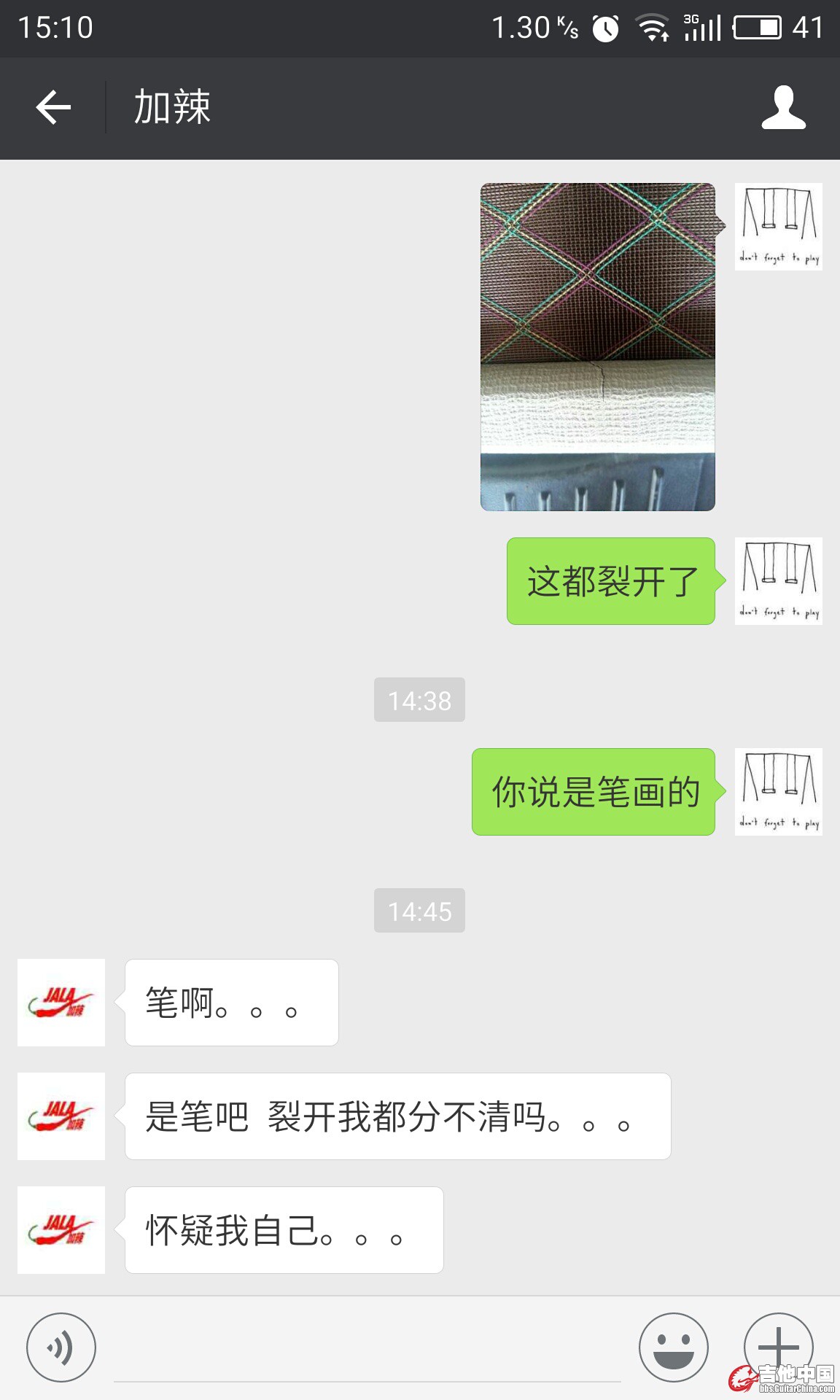Open the emoji picker

(673, 1347)
